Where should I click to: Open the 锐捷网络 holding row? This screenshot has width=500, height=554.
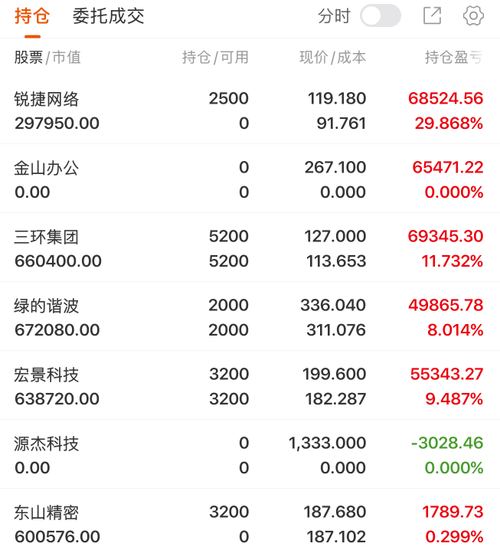(x=250, y=111)
